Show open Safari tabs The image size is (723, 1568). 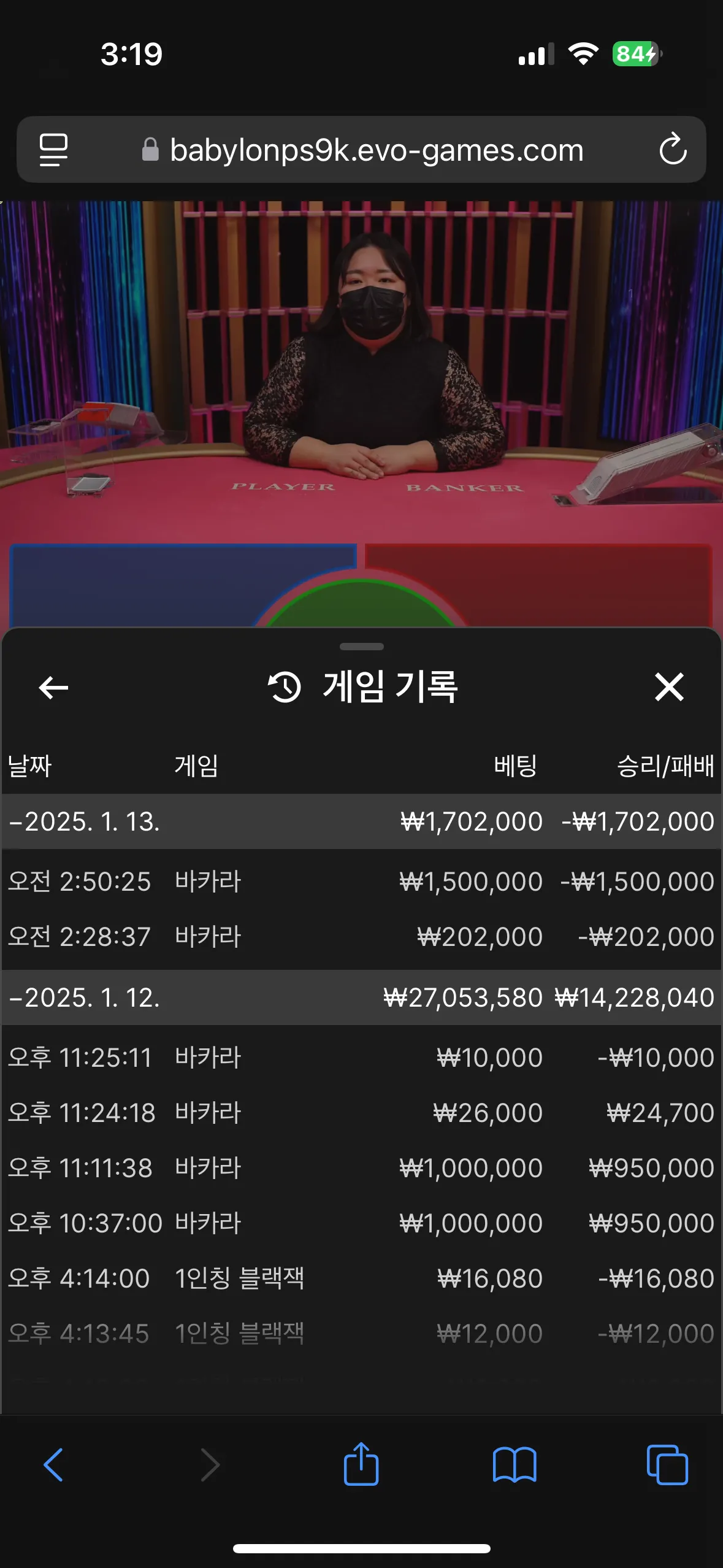click(667, 1465)
